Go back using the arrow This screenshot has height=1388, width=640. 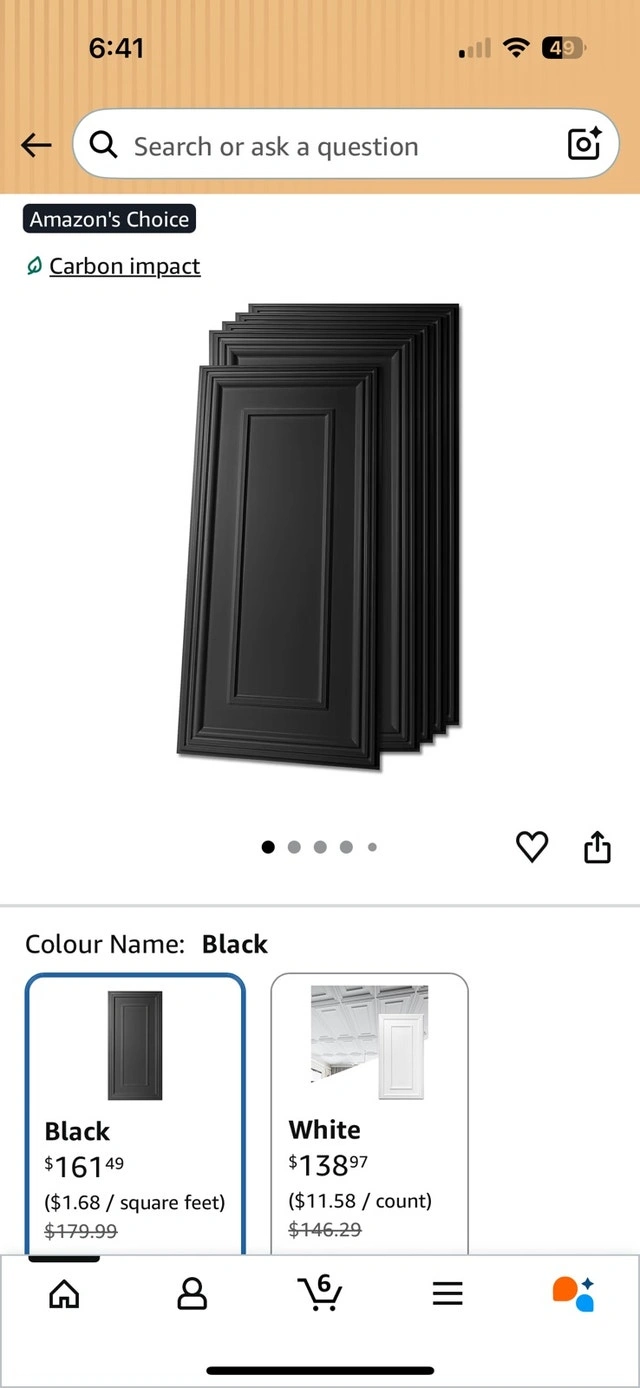pyautogui.click(x=36, y=146)
